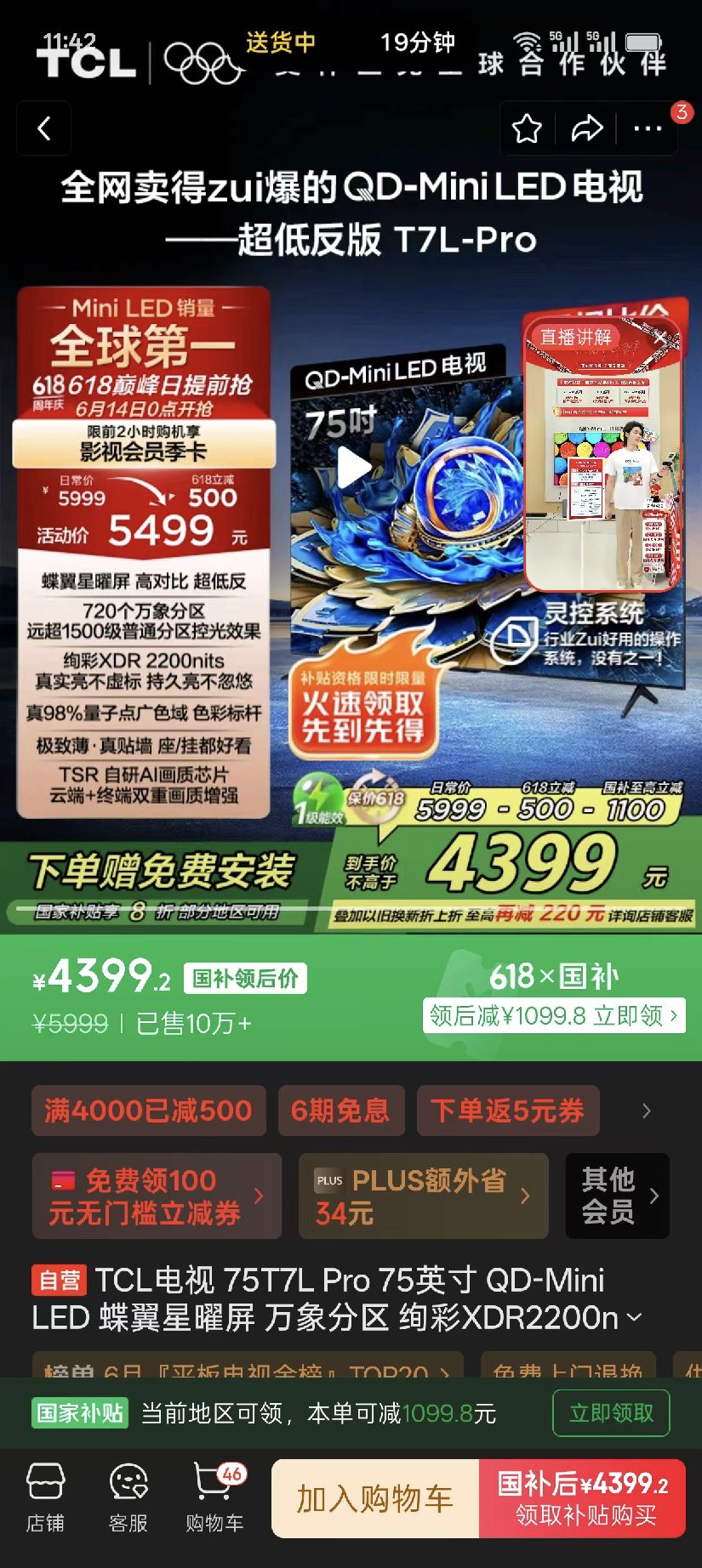Claim the 领后减¥1099.8 立即领 subsidy
The image size is (702, 1568).
554,1015
